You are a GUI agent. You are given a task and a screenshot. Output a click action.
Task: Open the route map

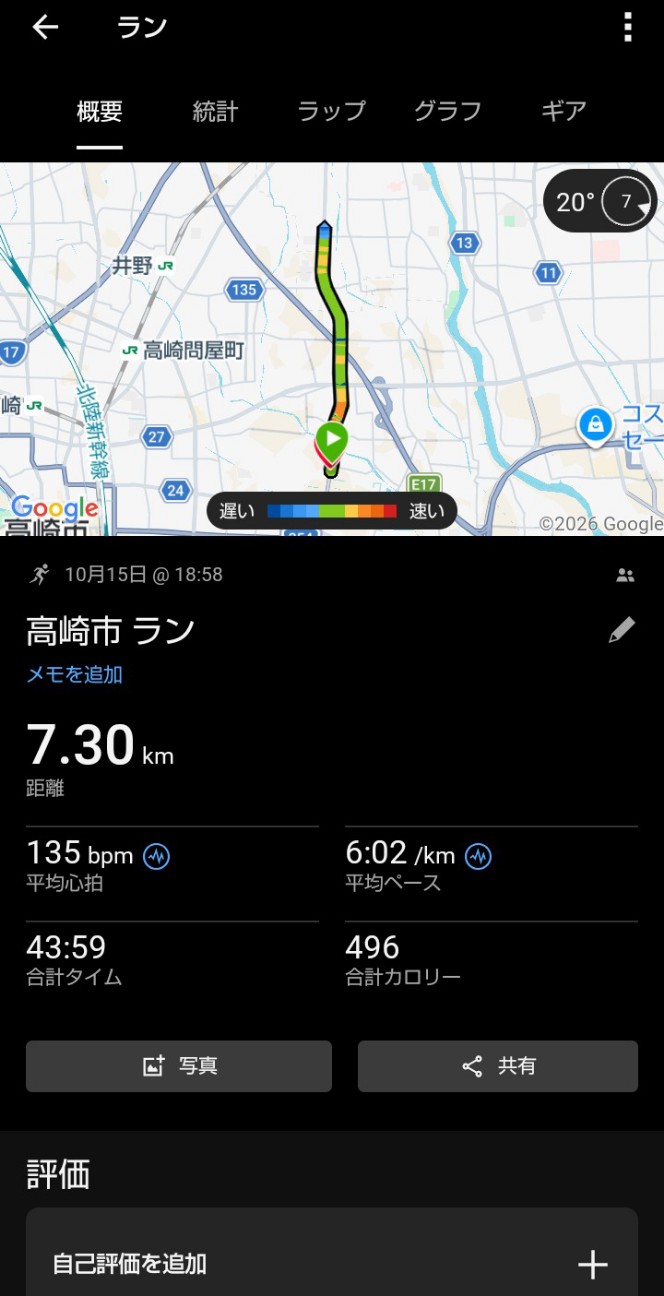pyautogui.click(x=332, y=349)
